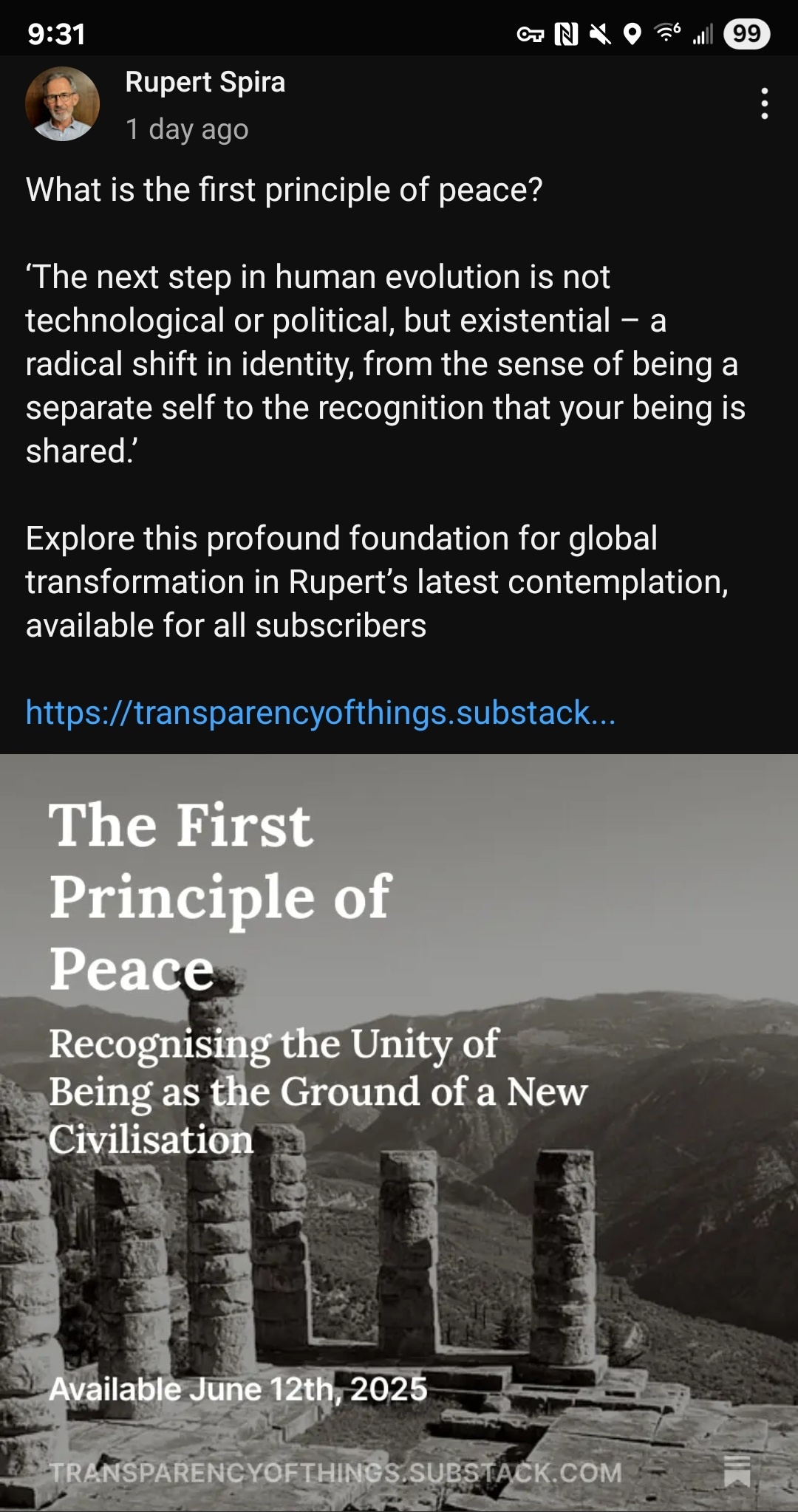Open the post's three-dot overflow menu
Image resolution: width=798 pixels, height=1512 pixels.
[x=765, y=103]
